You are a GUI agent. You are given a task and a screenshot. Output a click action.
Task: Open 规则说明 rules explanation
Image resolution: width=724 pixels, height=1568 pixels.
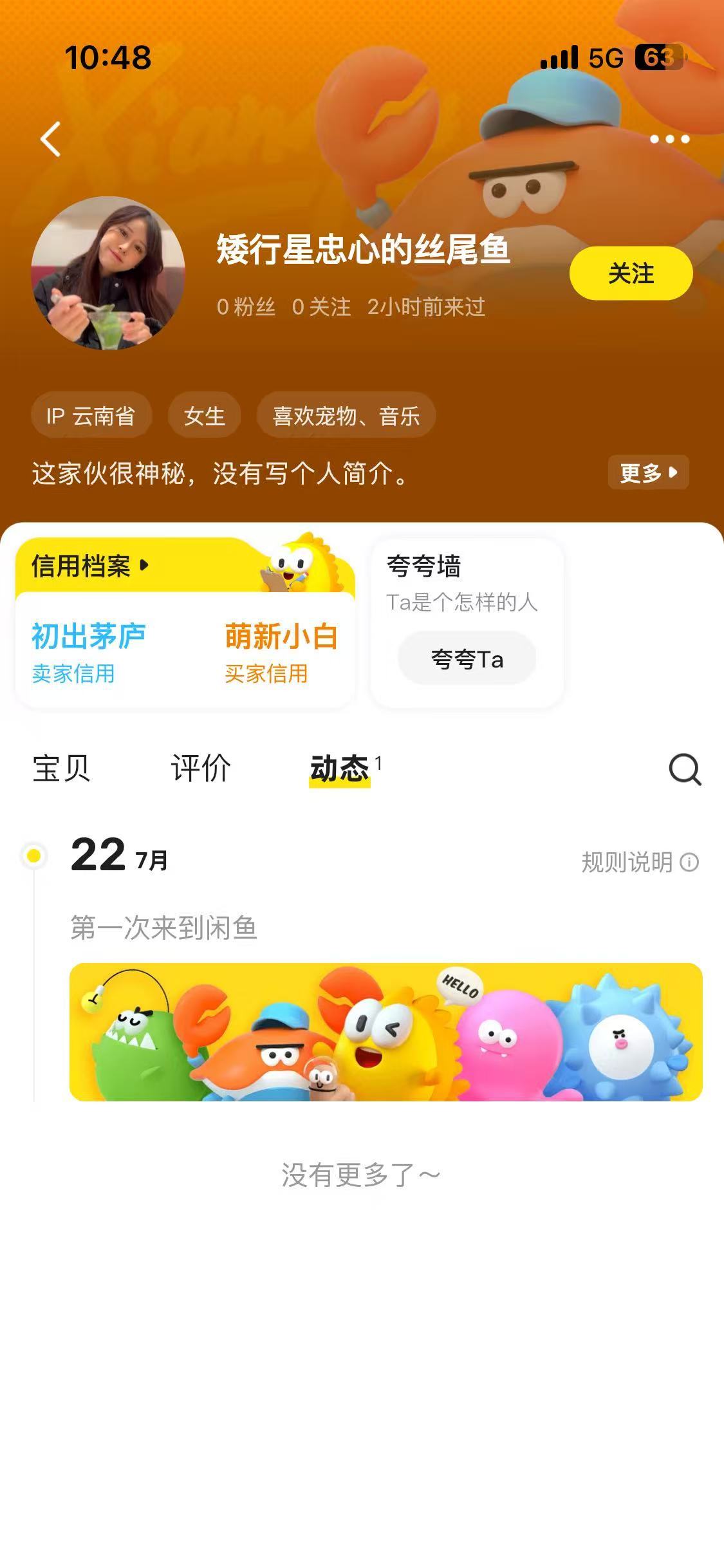(x=639, y=862)
